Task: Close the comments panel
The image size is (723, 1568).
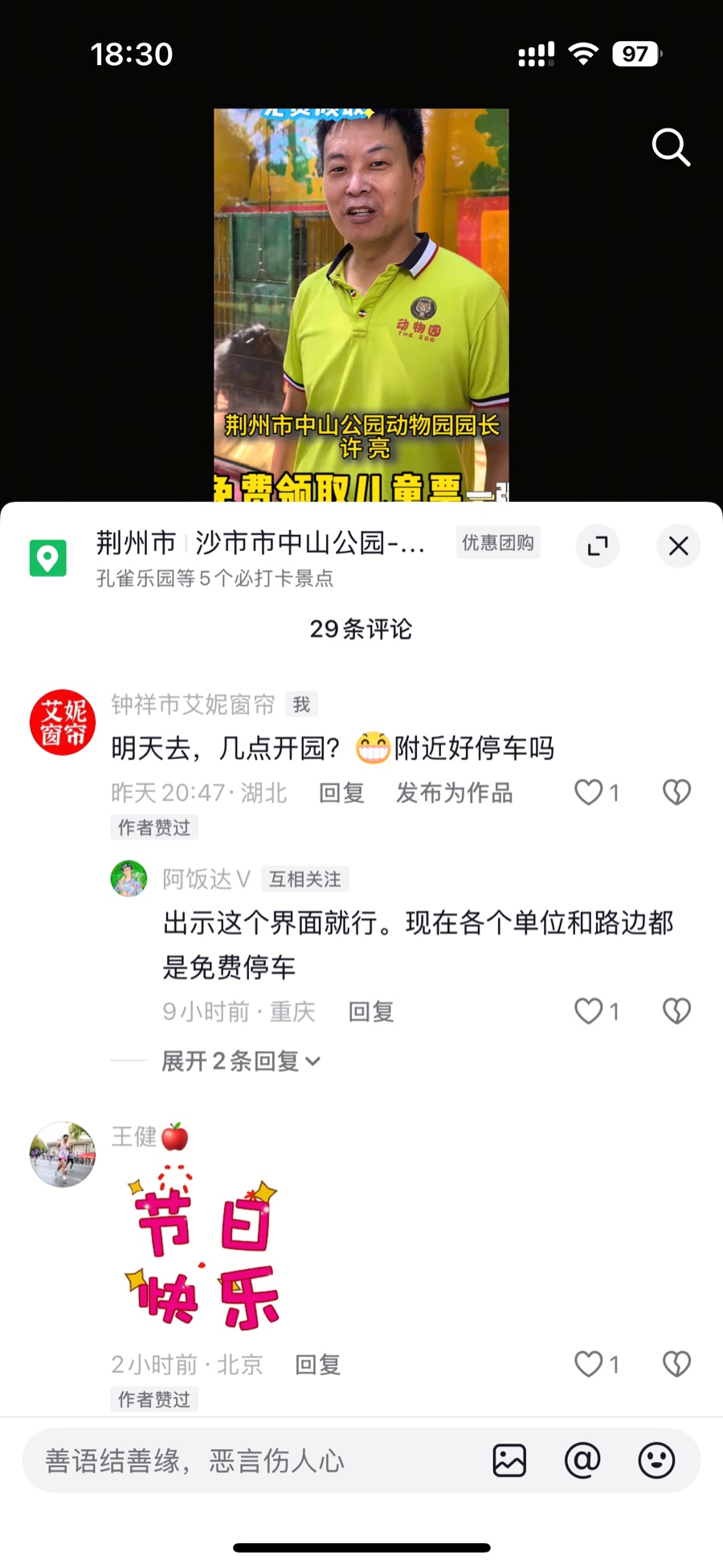Action: click(678, 546)
